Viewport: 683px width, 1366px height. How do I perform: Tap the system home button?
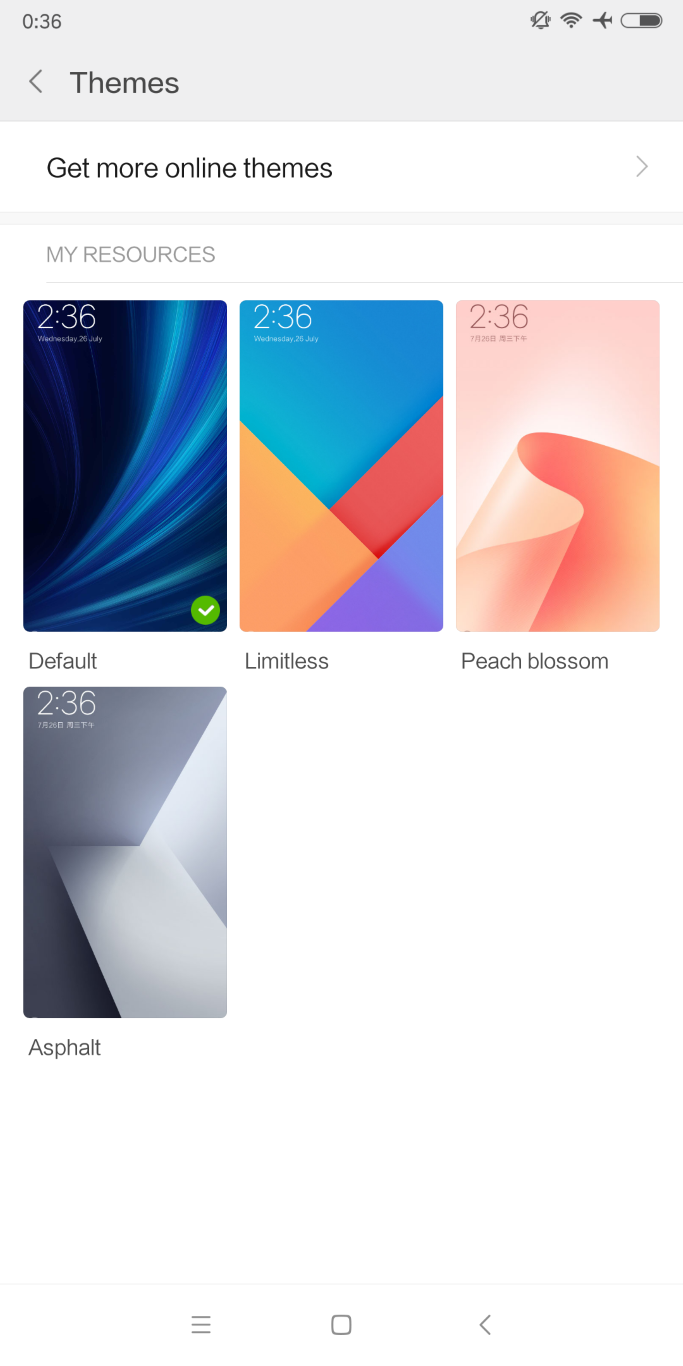(341, 1325)
